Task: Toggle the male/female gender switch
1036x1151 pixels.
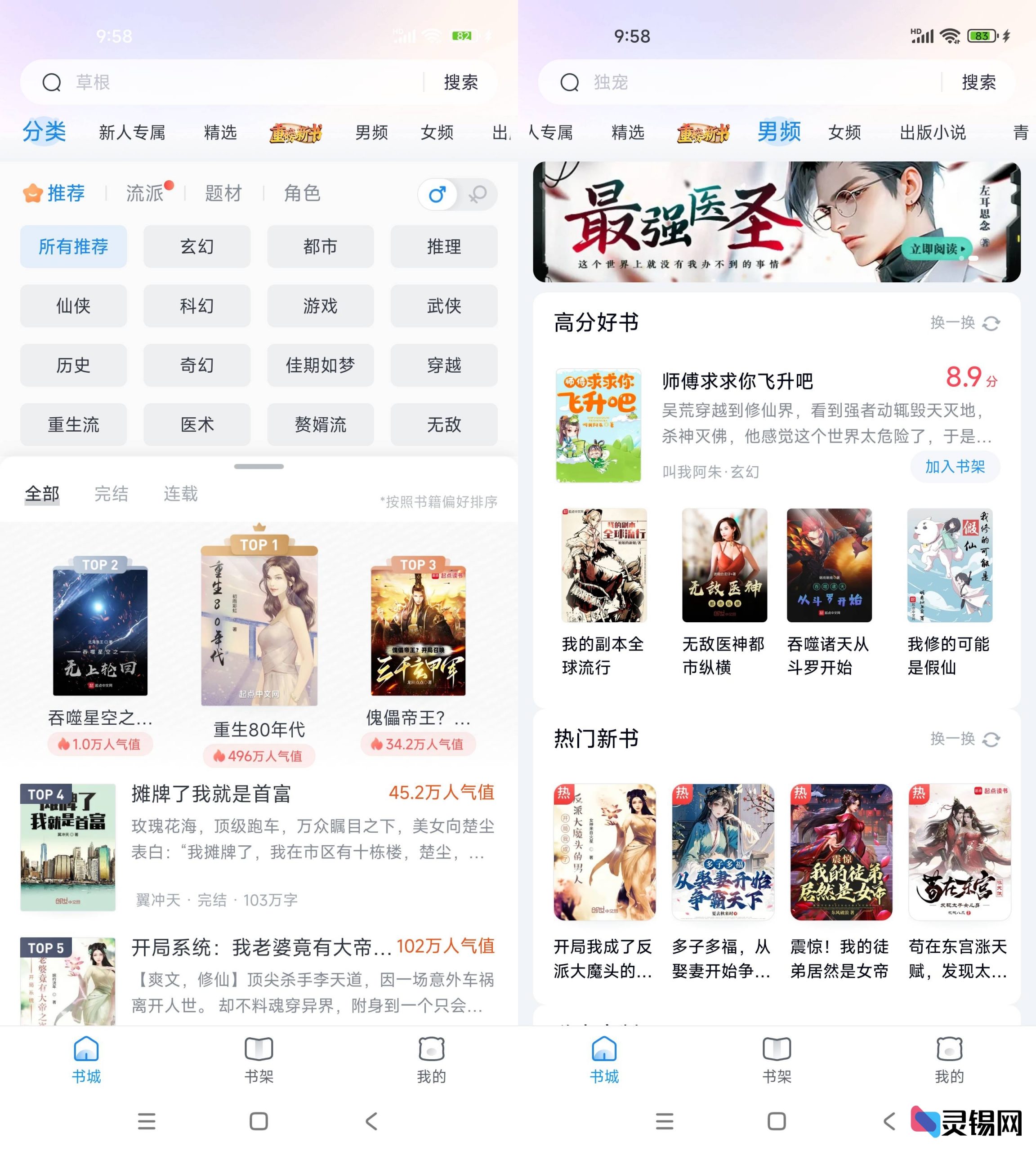Action: click(457, 195)
